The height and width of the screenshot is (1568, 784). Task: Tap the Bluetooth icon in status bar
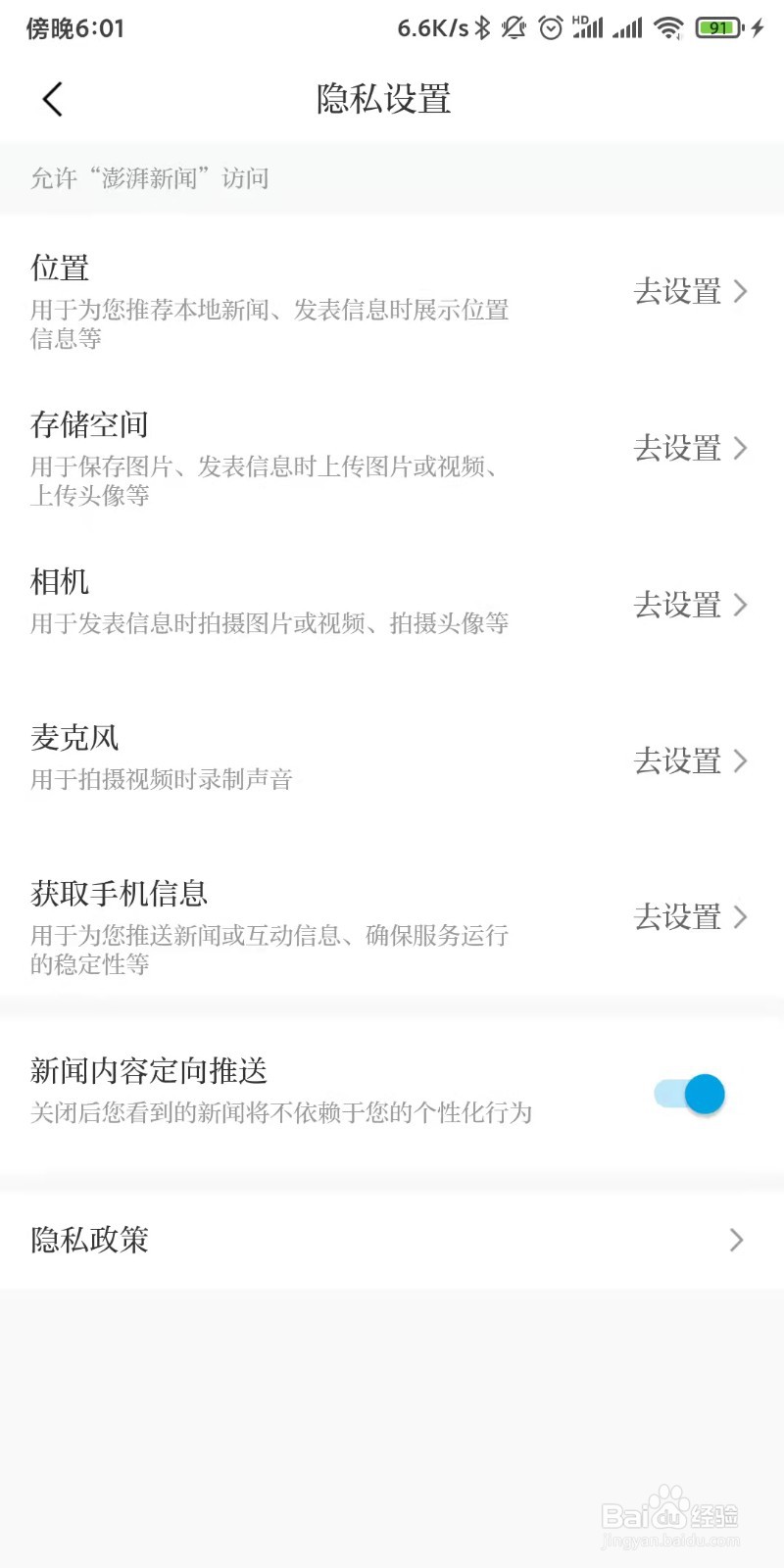[x=480, y=28]
